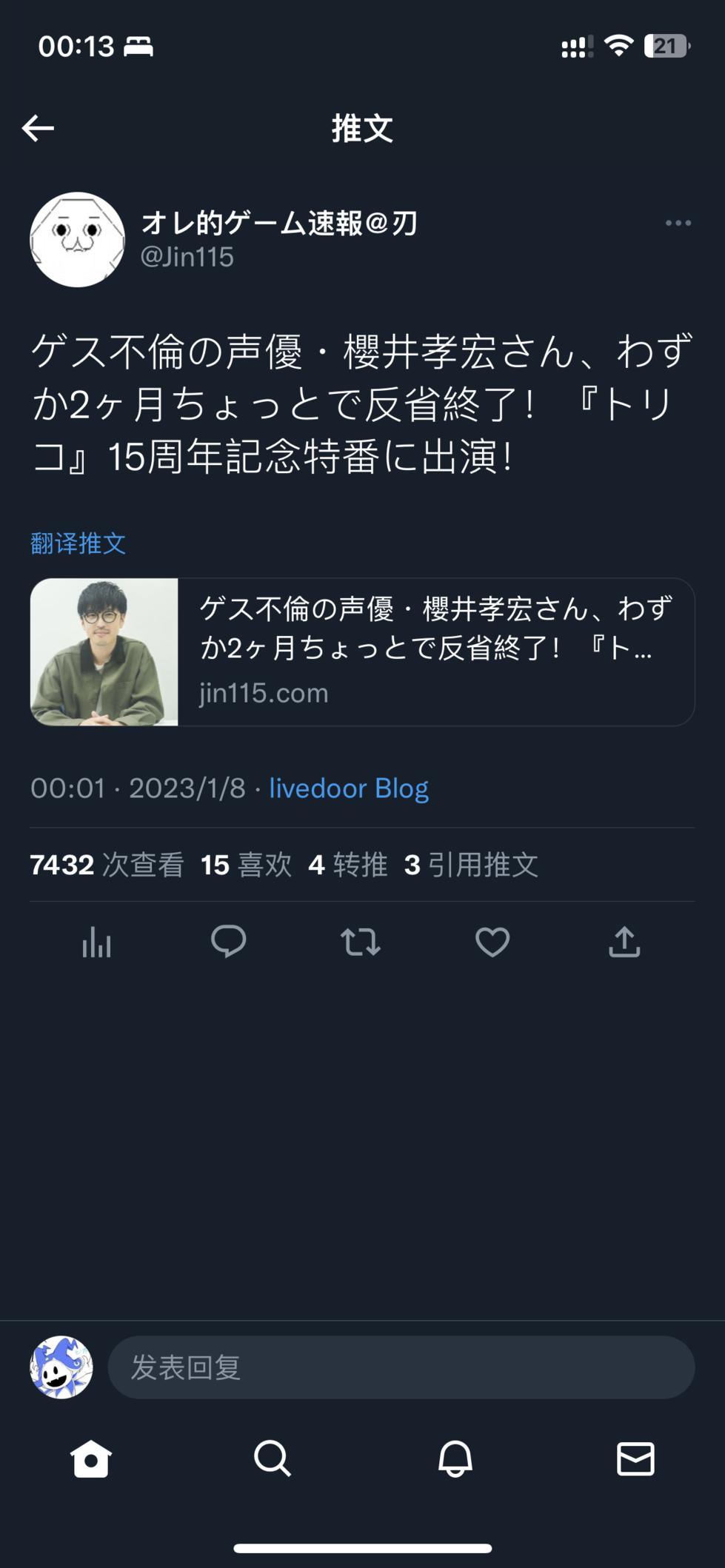
Task: Like this tweet with the heart
Action: [x=492, y=942]
